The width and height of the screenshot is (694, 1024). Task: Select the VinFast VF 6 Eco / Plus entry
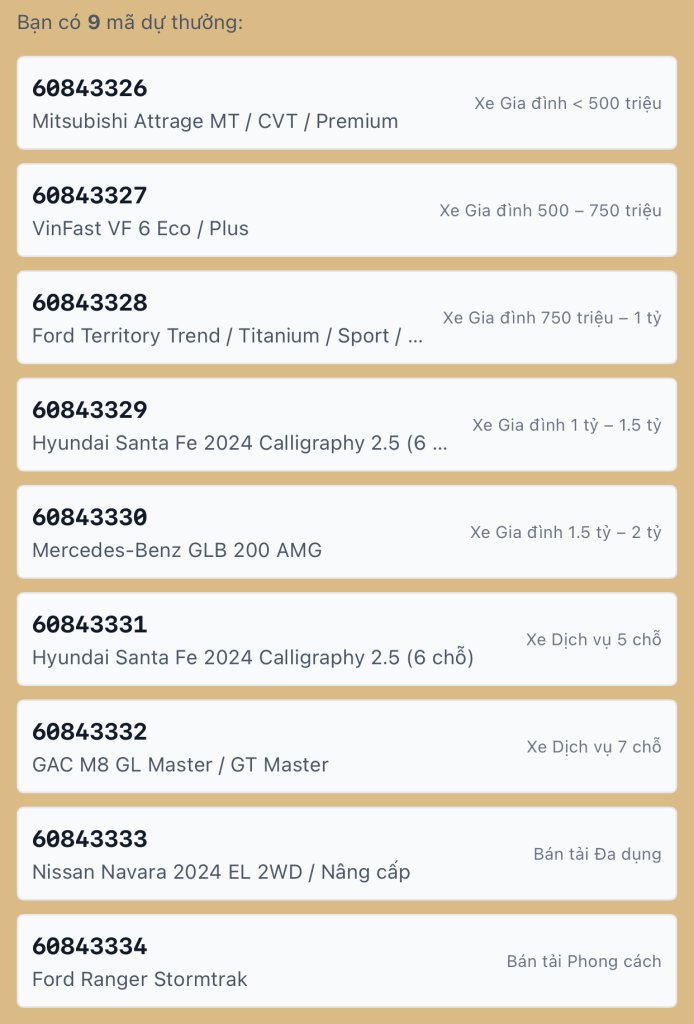346,210
